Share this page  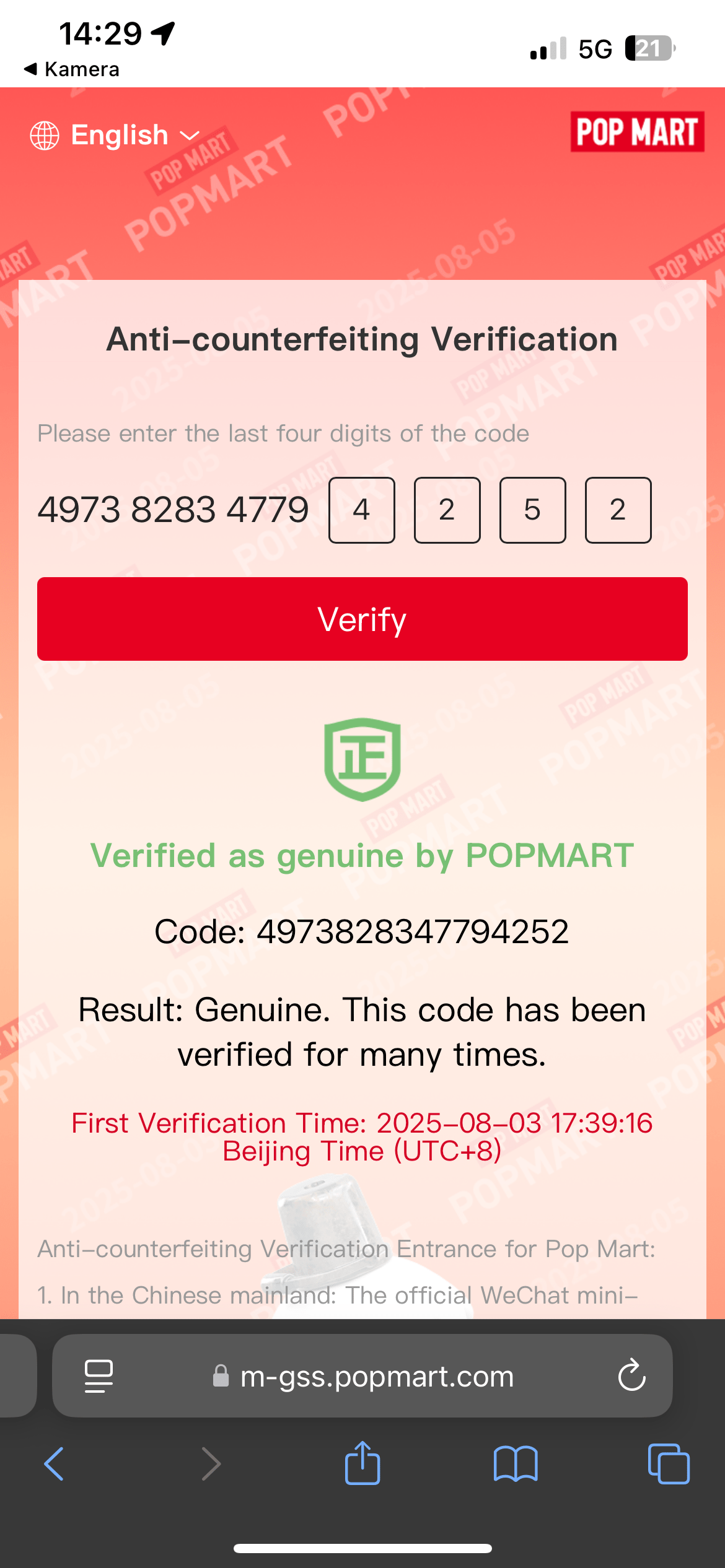click(x=362, y=1463)
